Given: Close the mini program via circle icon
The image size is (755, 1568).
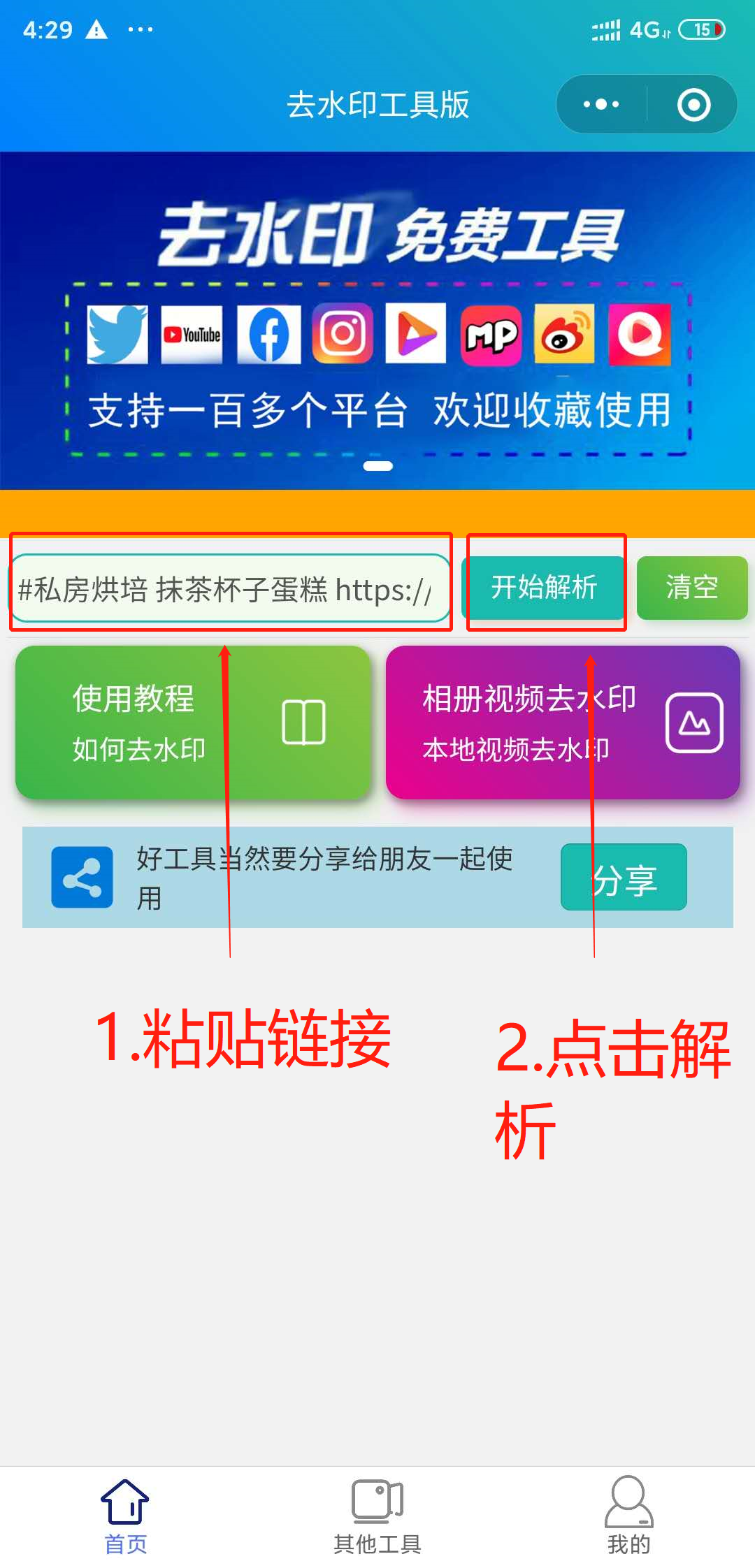Looking at the screenshot, I should 693,105.
